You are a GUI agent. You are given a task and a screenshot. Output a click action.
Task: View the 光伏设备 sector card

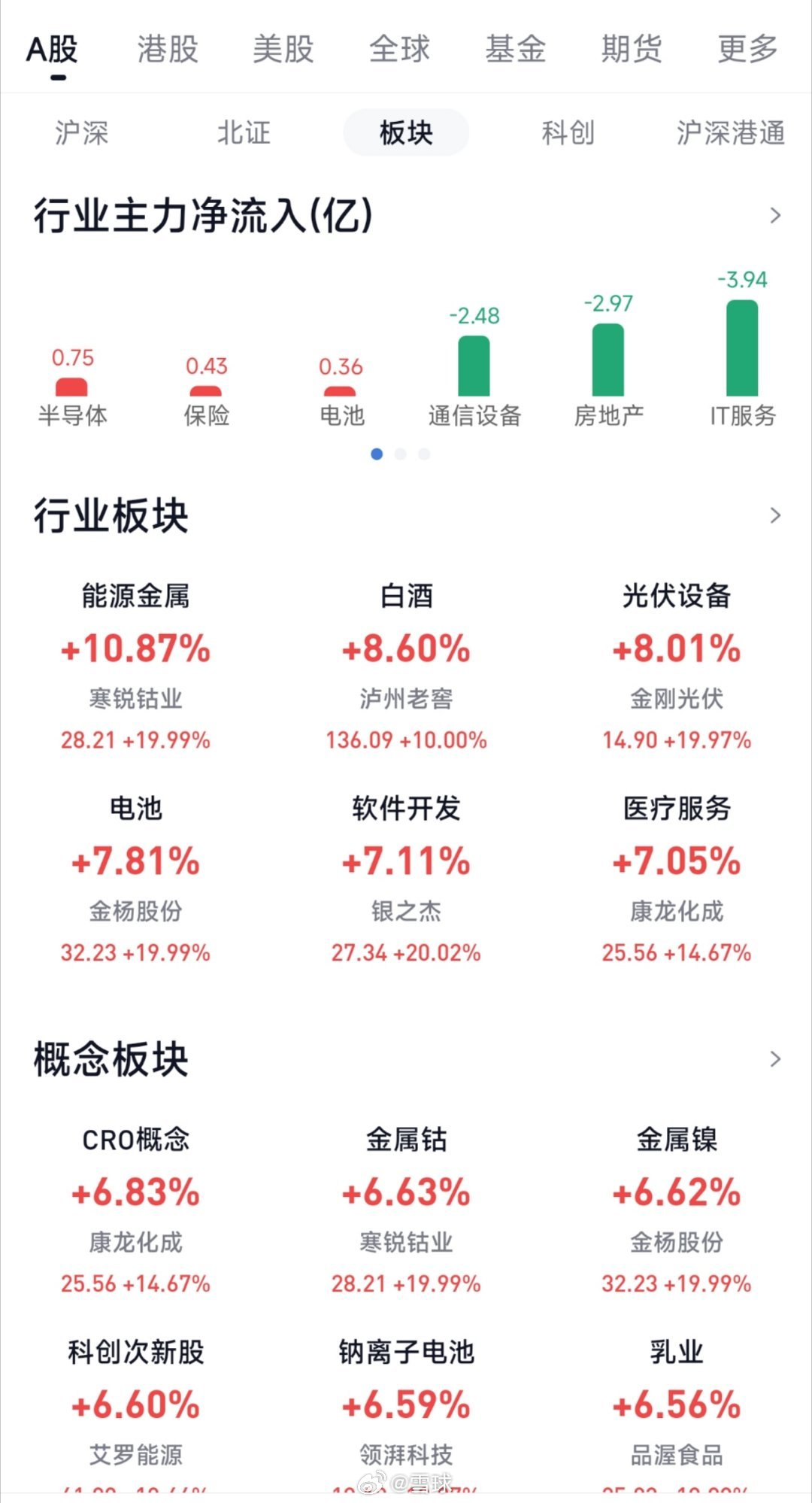pos(677,666)
